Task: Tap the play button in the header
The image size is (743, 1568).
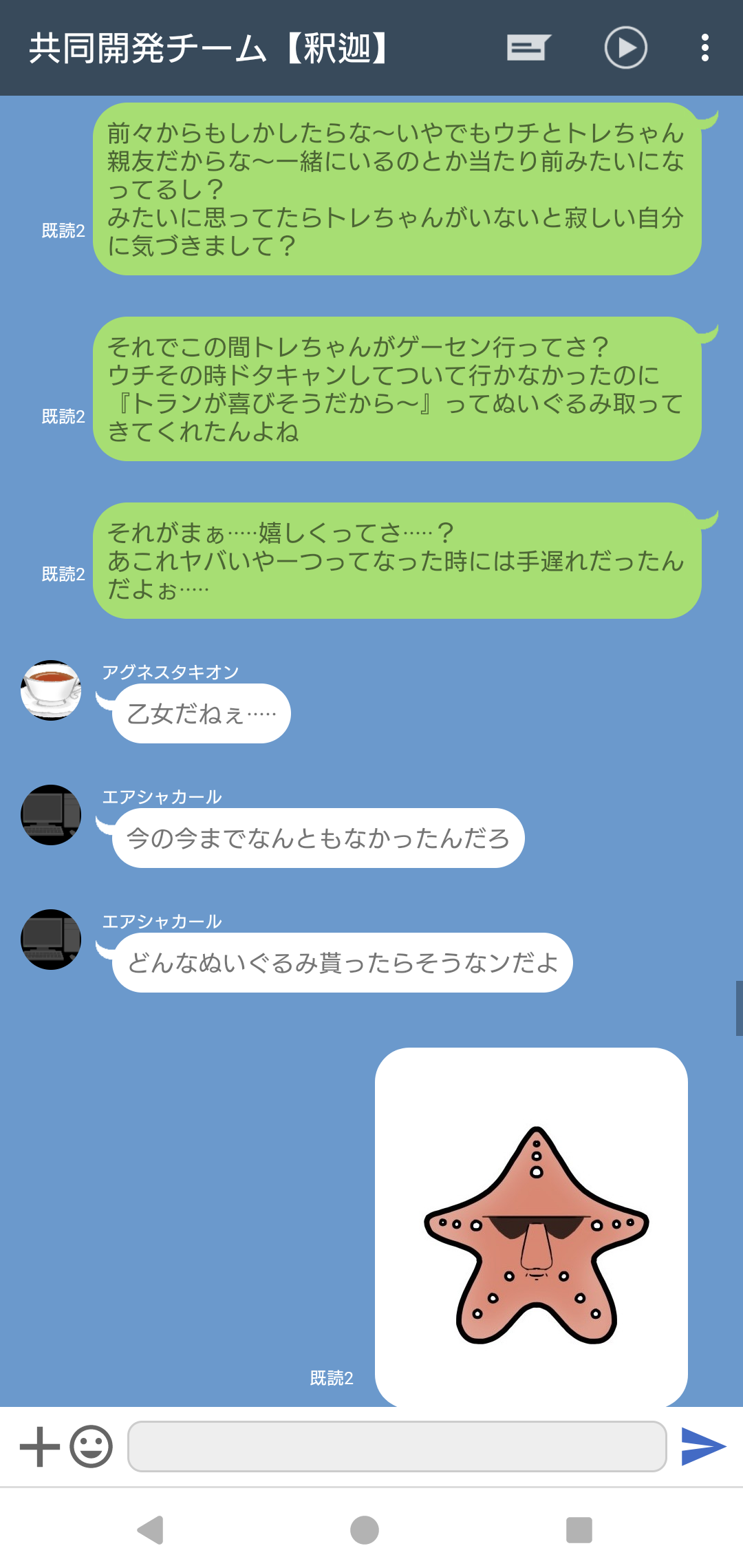Action: click(625, 47)
